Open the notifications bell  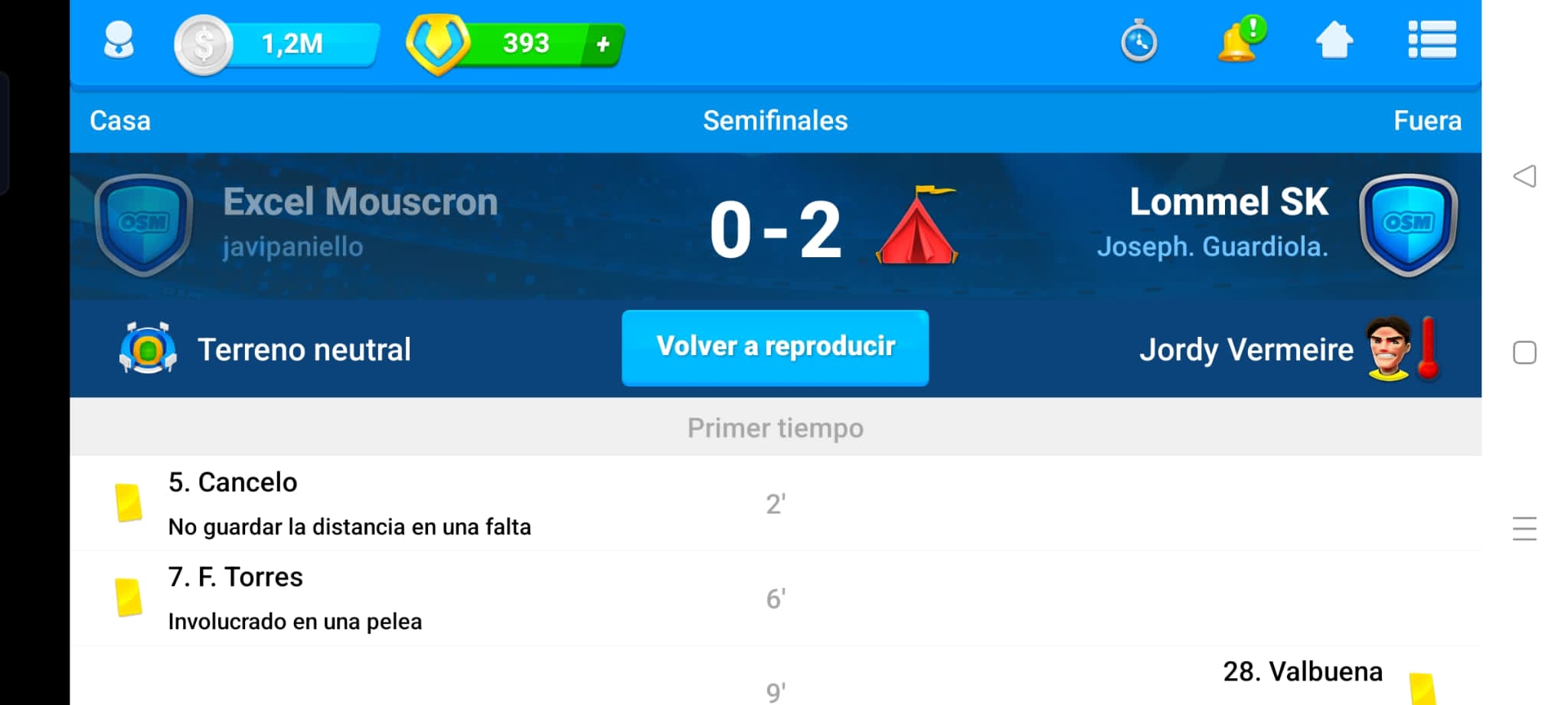[x=1238, y=41]
